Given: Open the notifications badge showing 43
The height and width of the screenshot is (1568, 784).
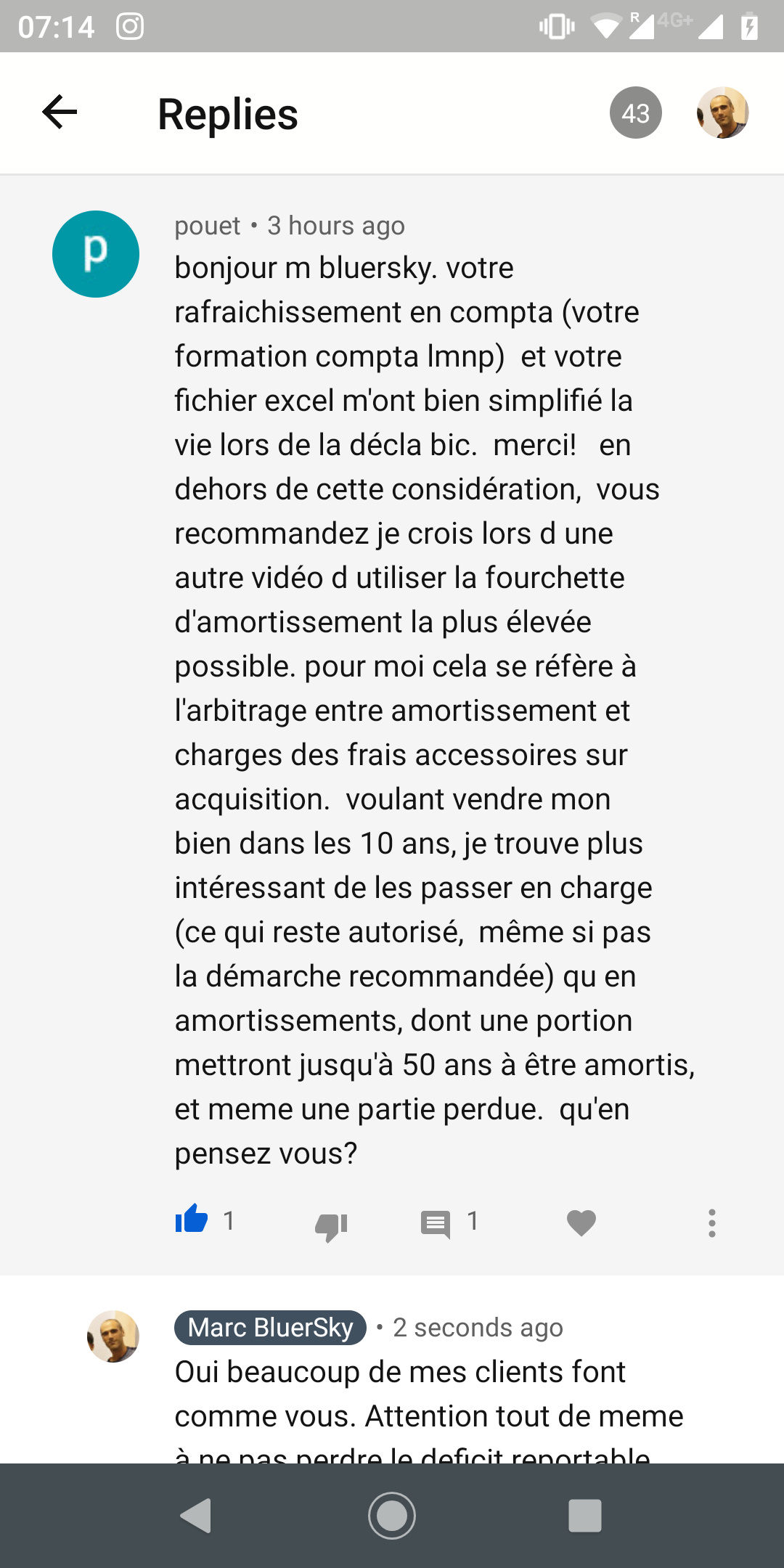Looking at the screenshot, I should click(636, 113).
